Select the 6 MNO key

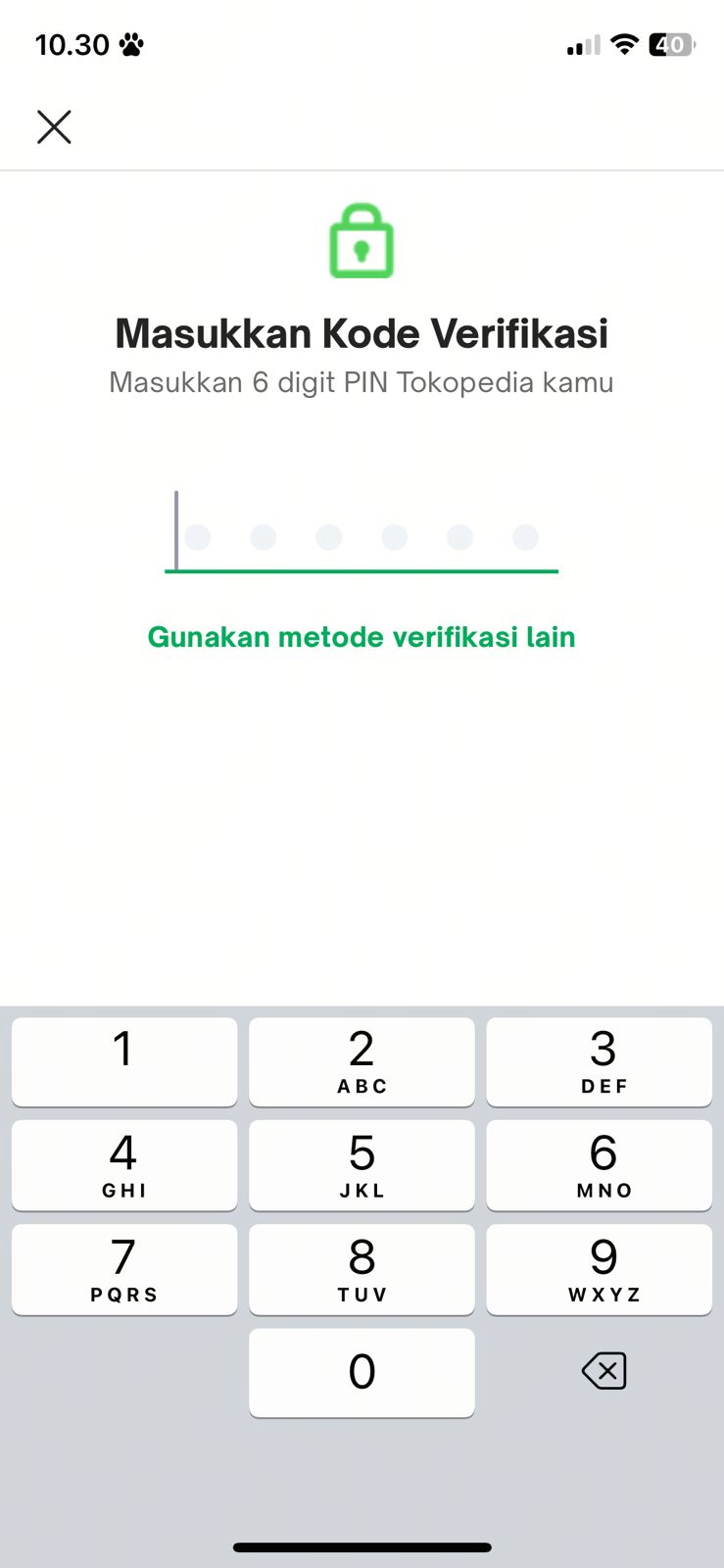(x=599, y=1165)
